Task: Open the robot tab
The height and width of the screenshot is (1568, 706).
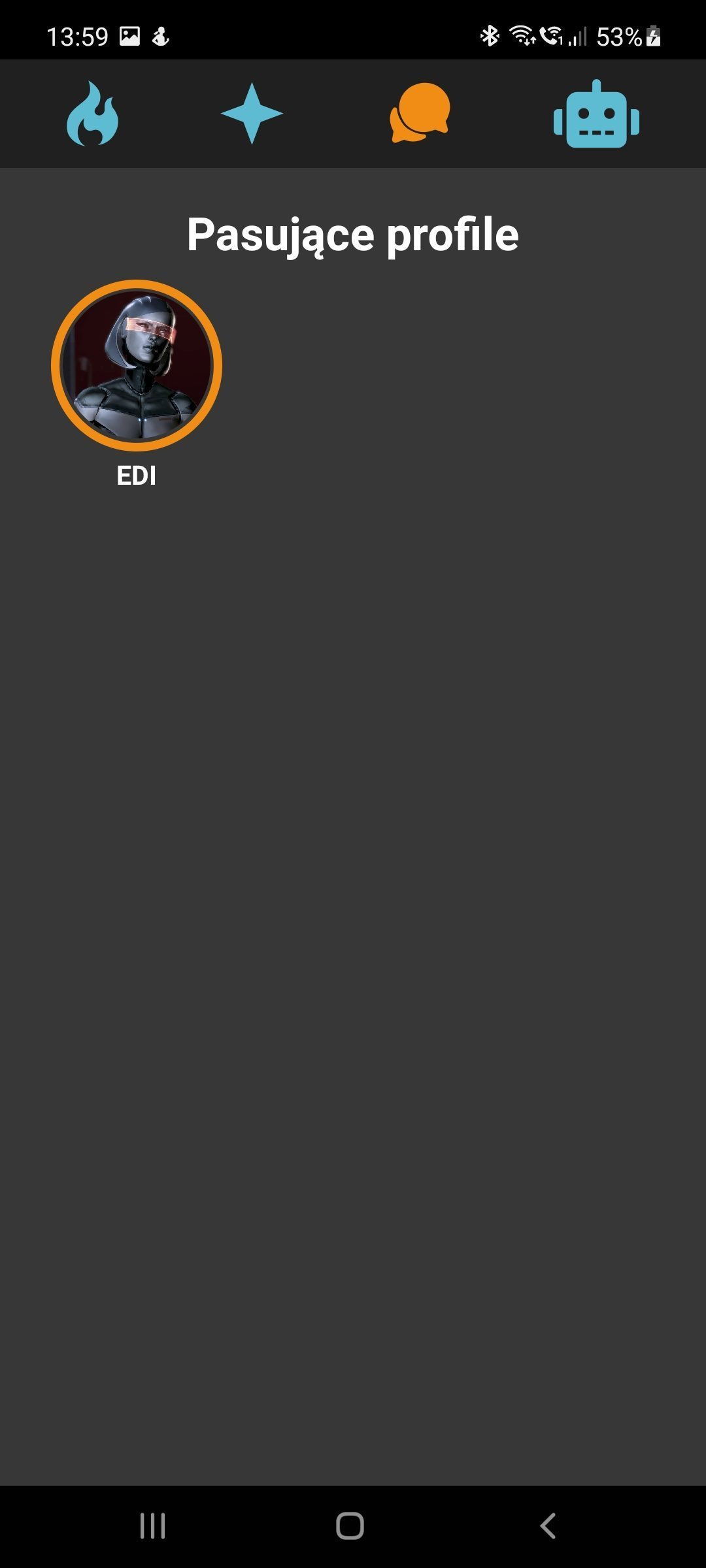Action: pyautogui.click(x=596, y=114)
